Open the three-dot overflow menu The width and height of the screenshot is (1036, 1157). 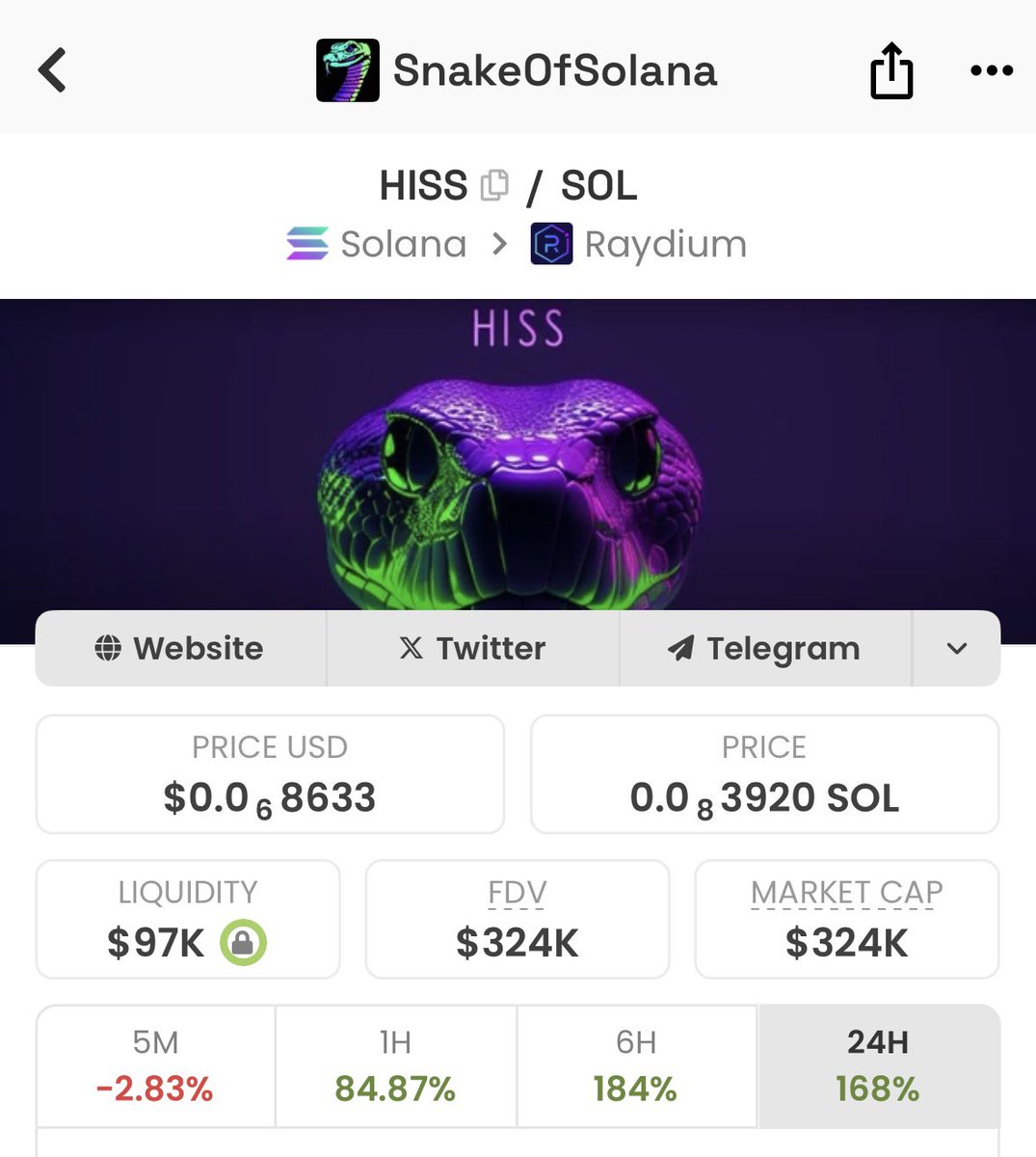(992, 70)
